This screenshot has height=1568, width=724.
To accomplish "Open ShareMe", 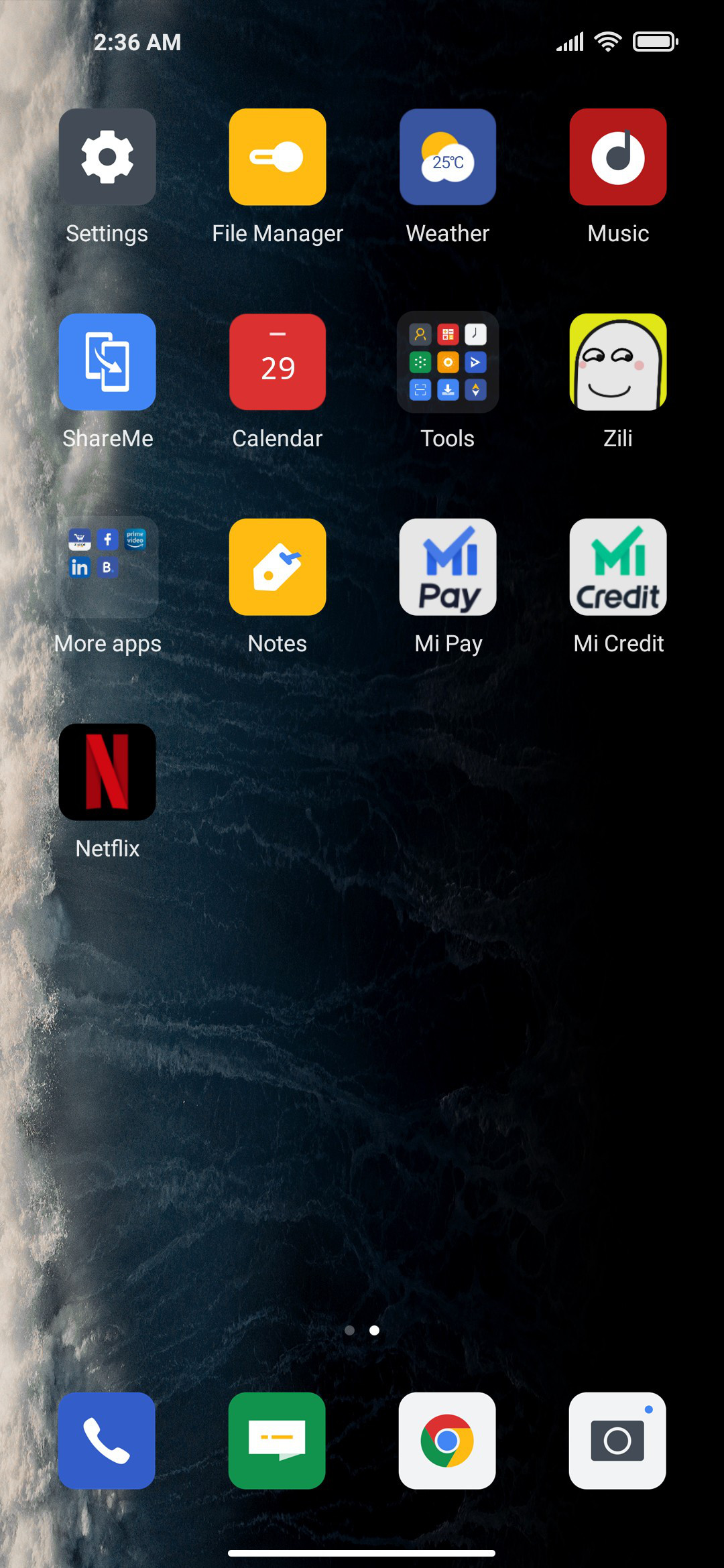I will point(107,362).
